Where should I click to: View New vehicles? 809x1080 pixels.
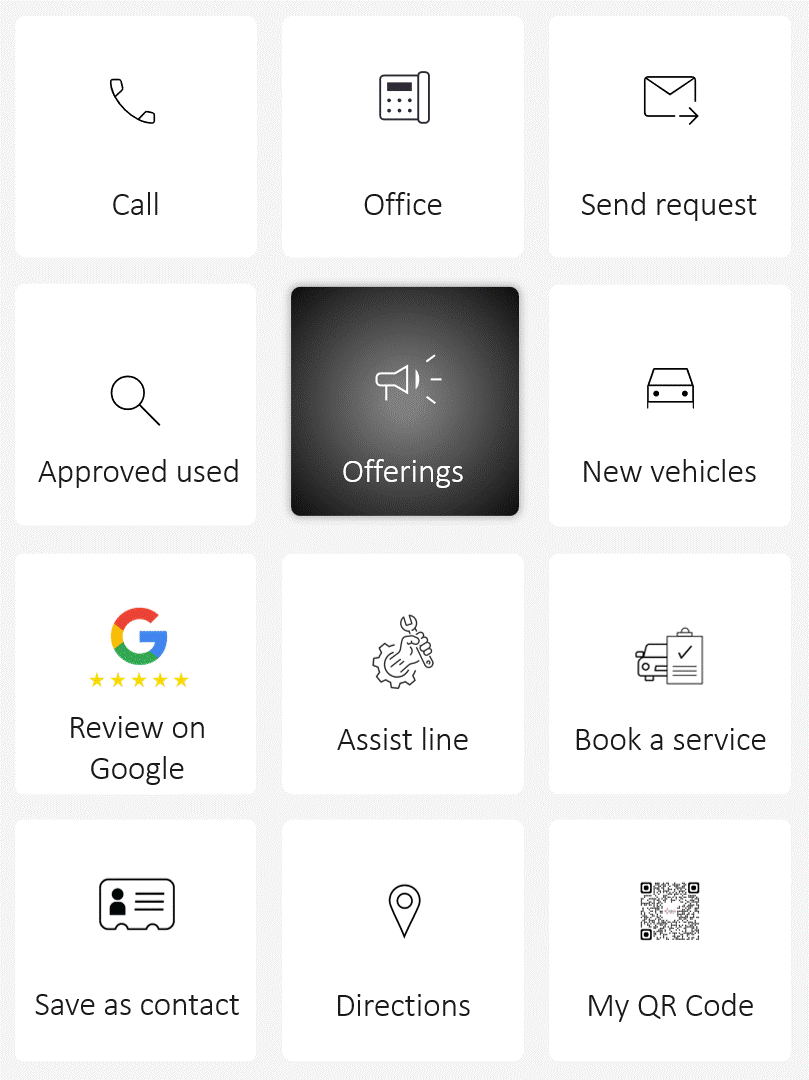coord(669,405)
